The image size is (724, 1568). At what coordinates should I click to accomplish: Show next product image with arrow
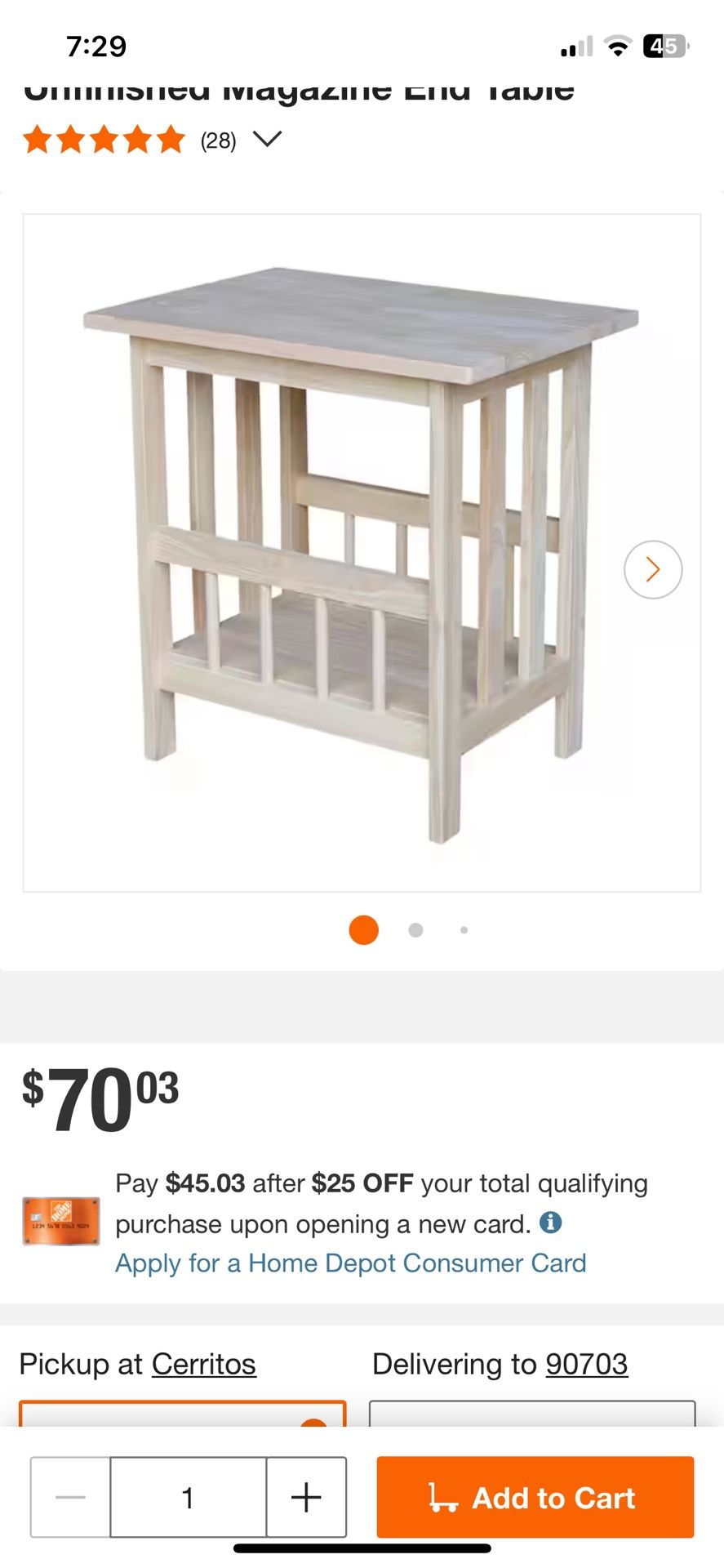click(x=652, y=569)
